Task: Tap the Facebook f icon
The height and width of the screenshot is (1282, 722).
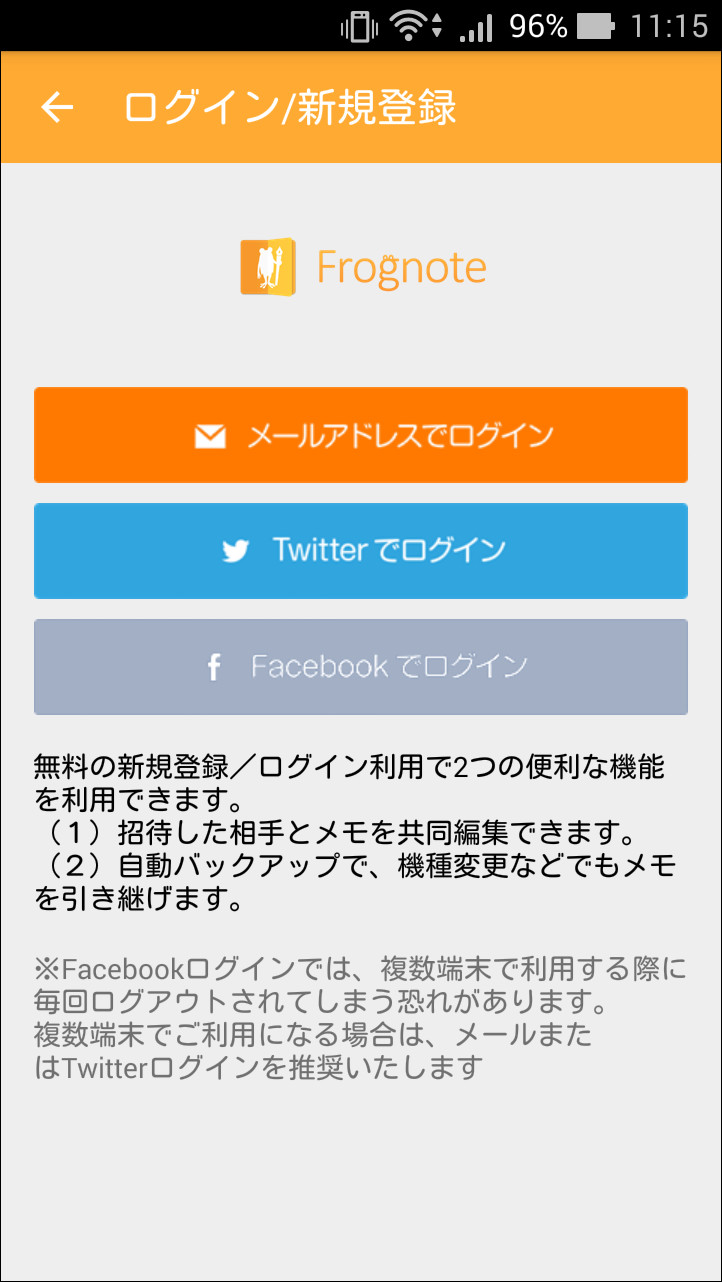Action: [x=214, y=667]
